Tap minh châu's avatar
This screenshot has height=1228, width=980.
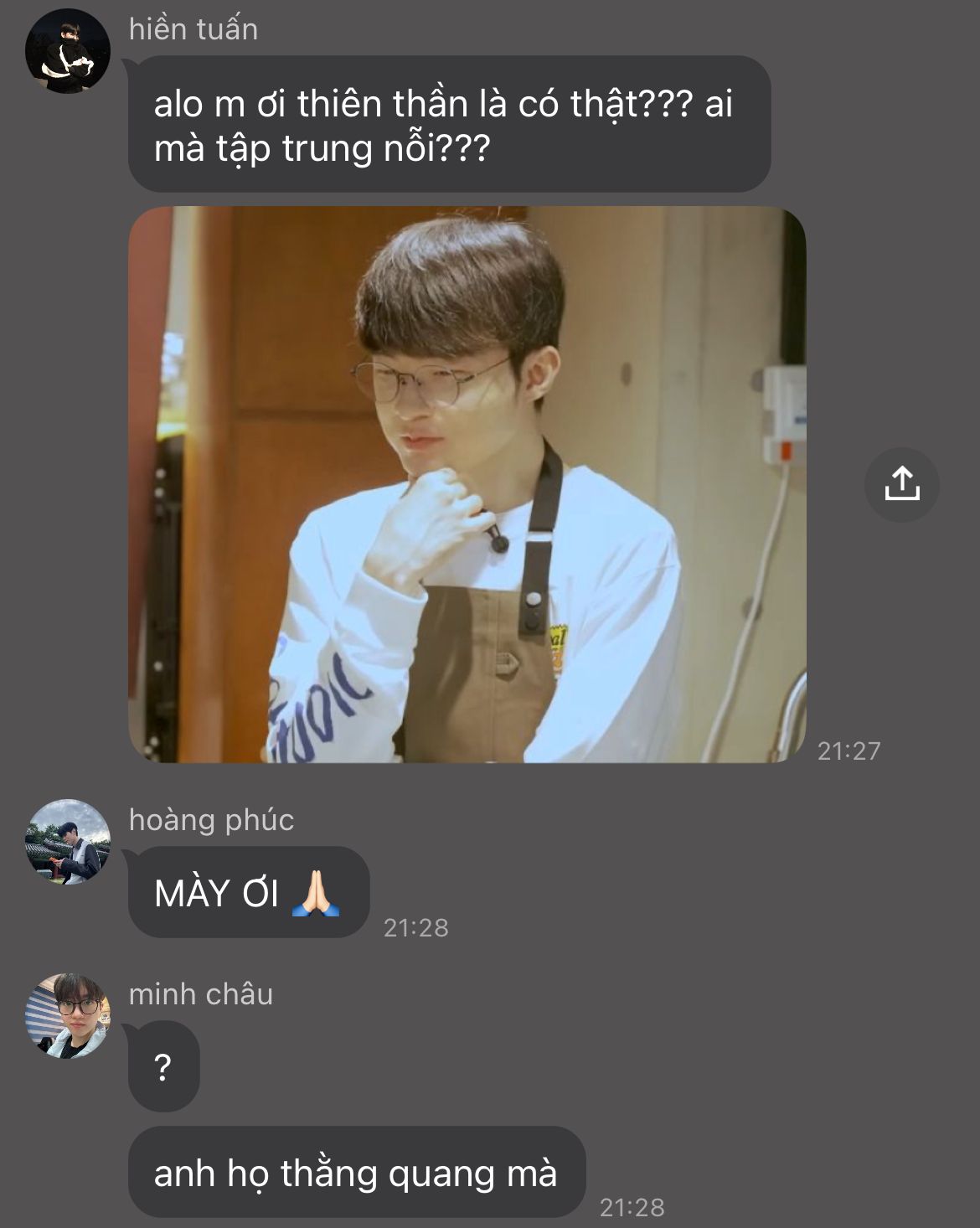(x=67, y=1015)
